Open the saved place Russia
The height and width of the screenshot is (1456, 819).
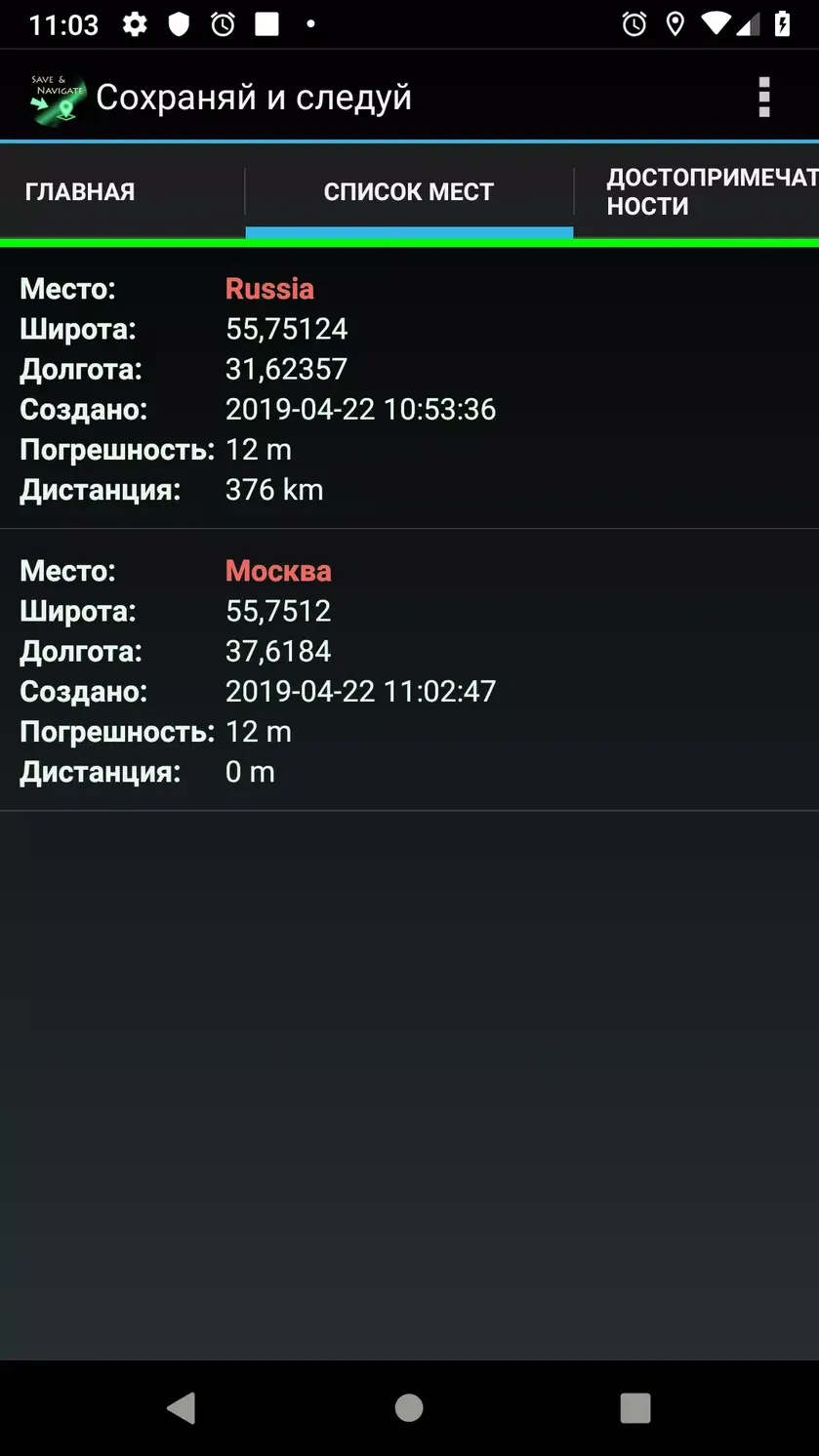click(x=409, y=388)
